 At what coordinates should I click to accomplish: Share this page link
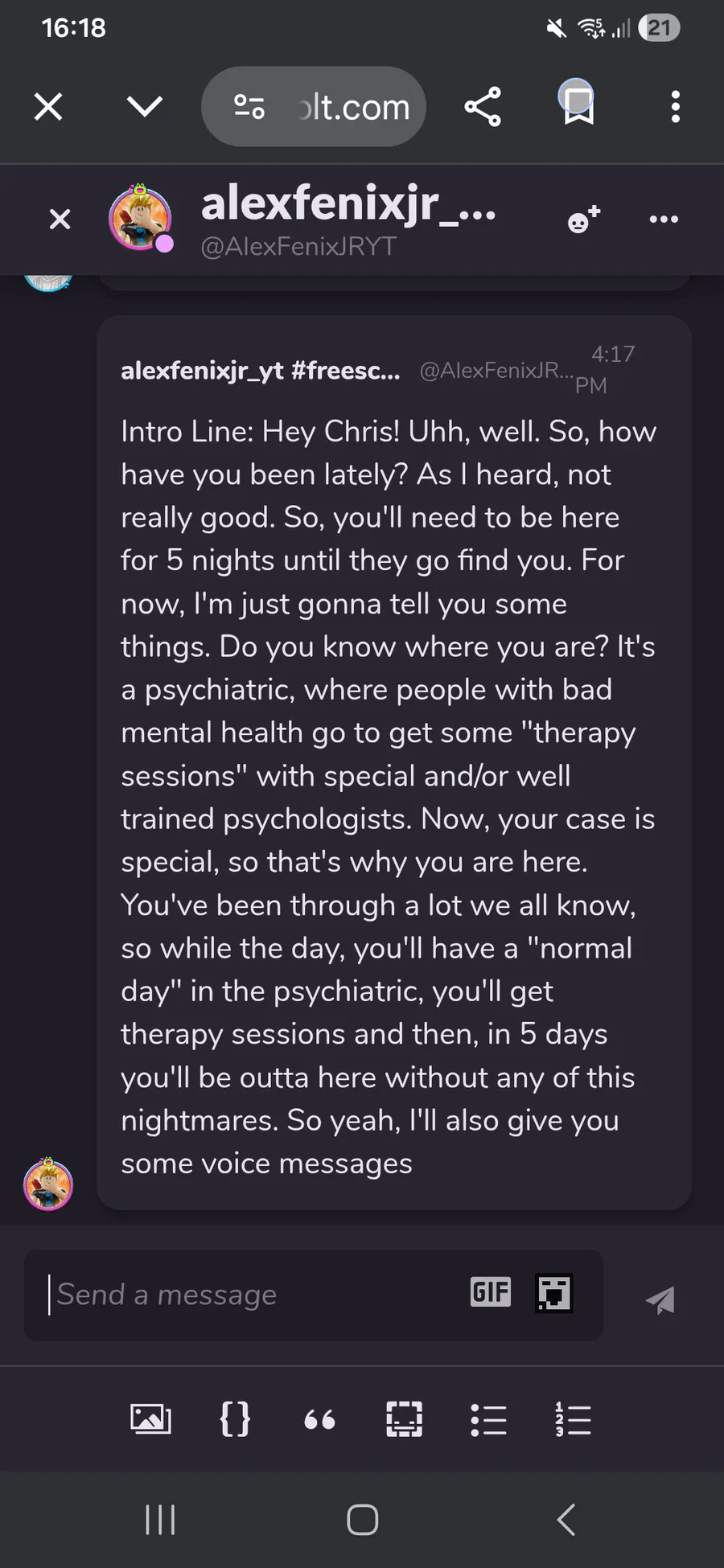pyautogui.click(x=483, y=106)
